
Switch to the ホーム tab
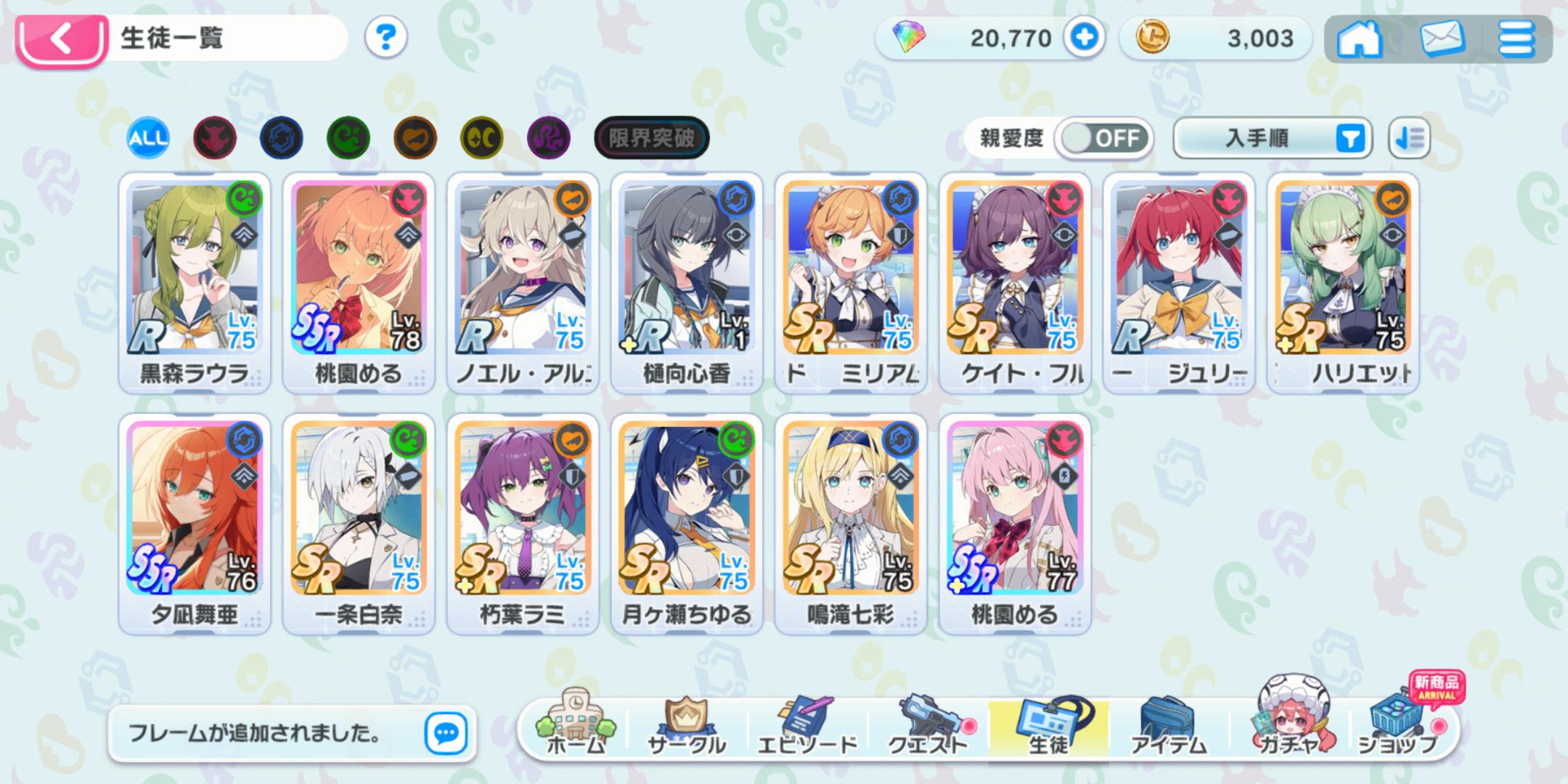[x=576, y=726]
